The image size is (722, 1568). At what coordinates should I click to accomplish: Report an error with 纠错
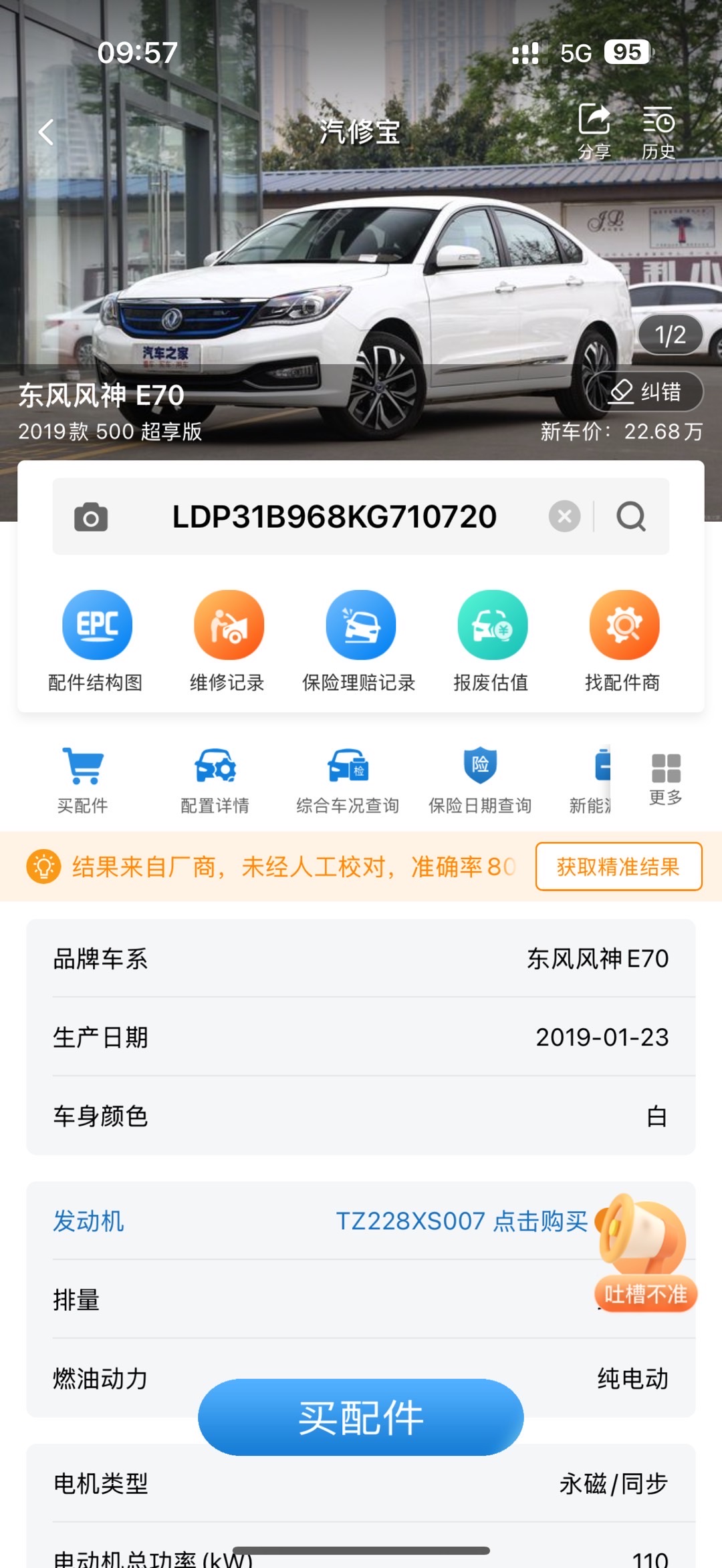(x=645, y=391)
